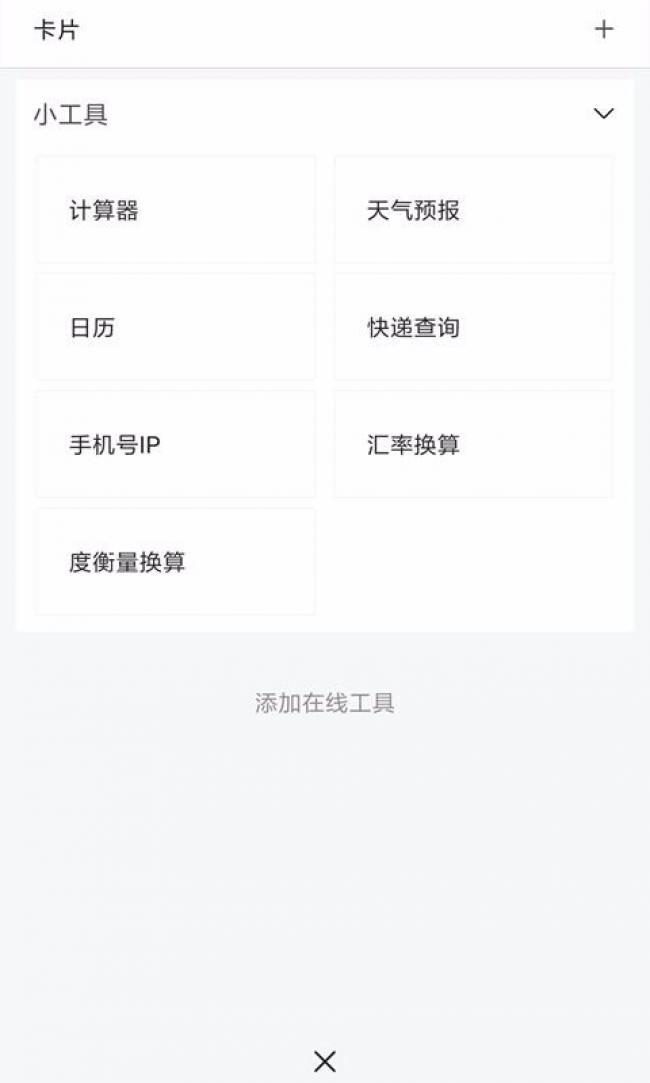The image size is (650, 1083).
Task: Launch the 手机号IP lookup
Action: click(175, 444)
